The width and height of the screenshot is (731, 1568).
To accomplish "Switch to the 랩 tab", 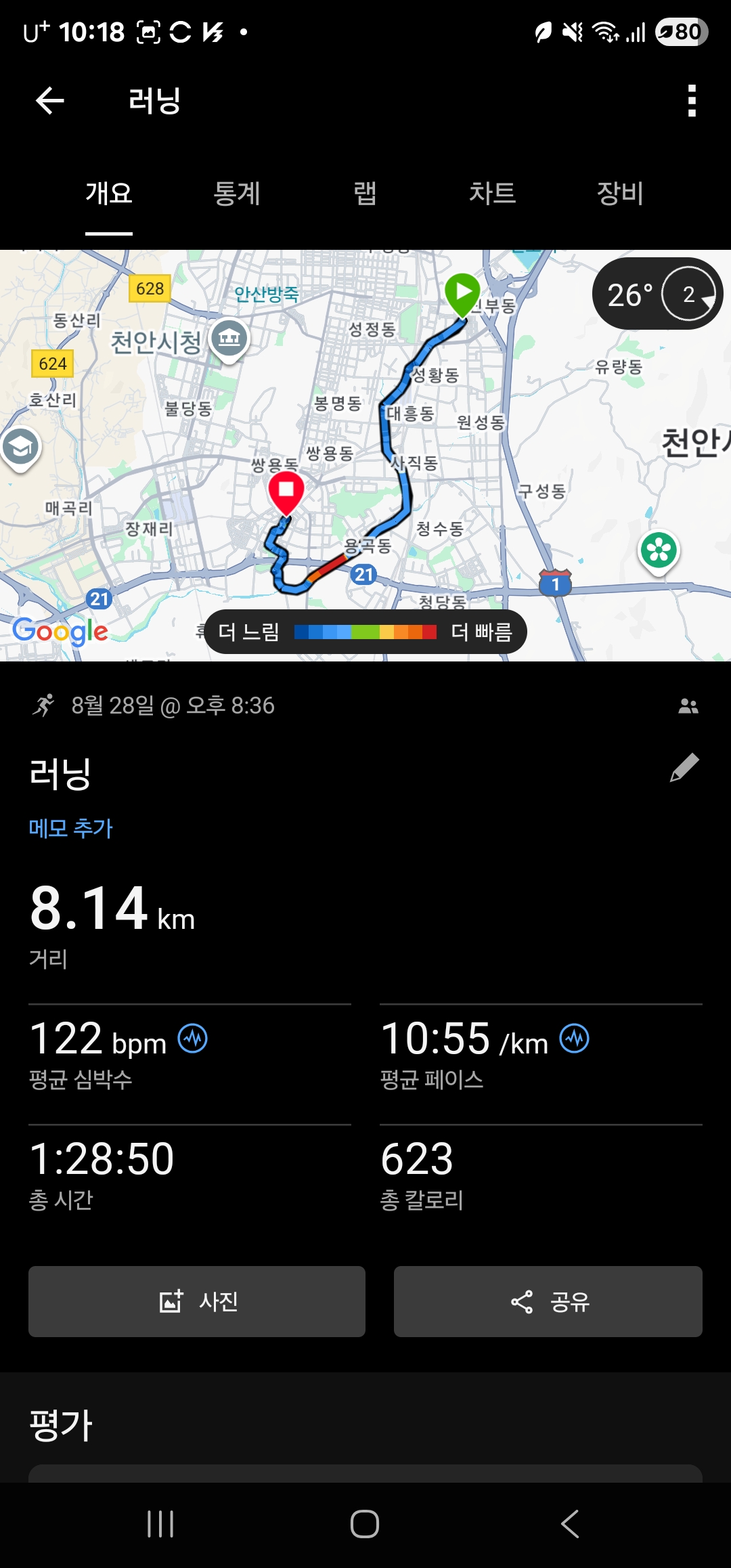I will (x=365, y=194).
